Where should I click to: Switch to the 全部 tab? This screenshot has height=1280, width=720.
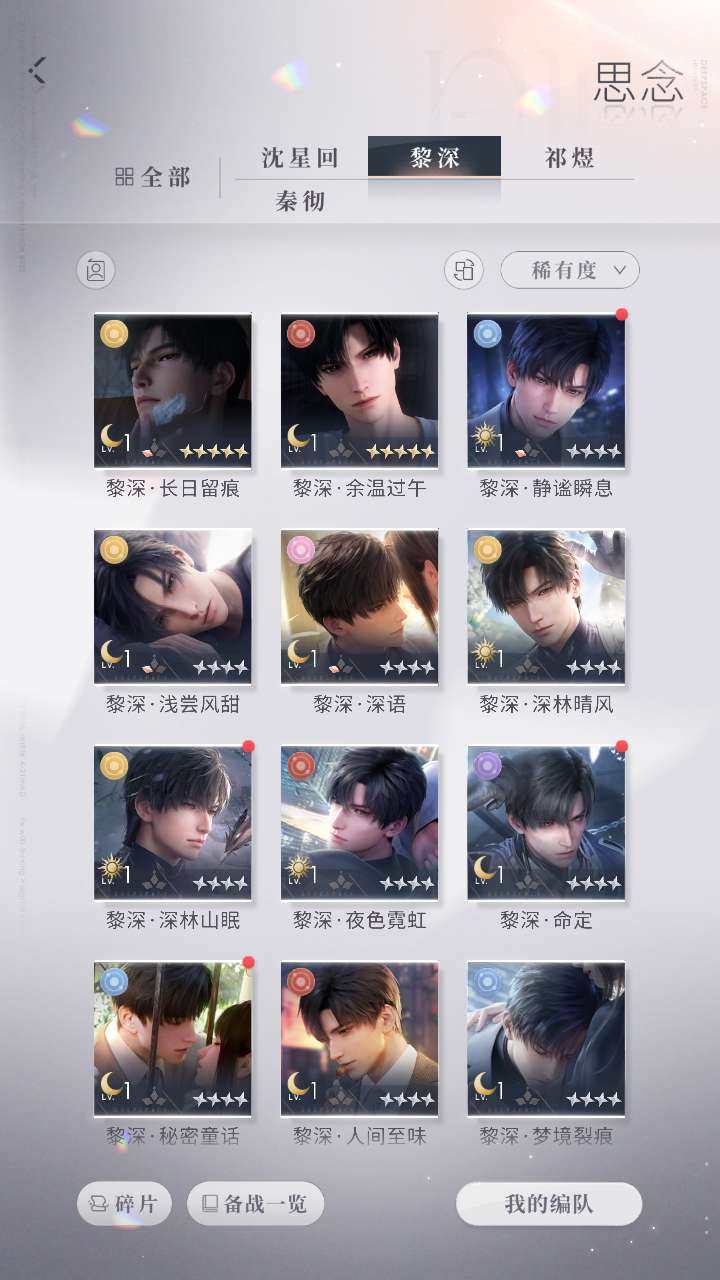pyautogui.click(x=153, y=177)
